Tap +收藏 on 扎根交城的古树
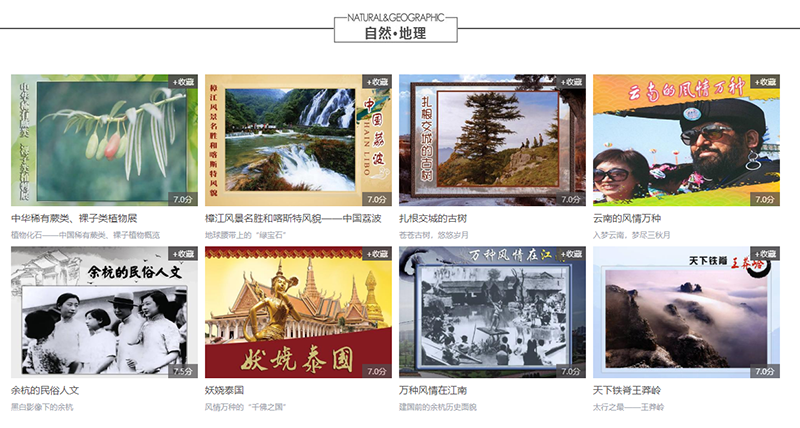This screenshot has width=800, height=428. (x=571, y=82)
